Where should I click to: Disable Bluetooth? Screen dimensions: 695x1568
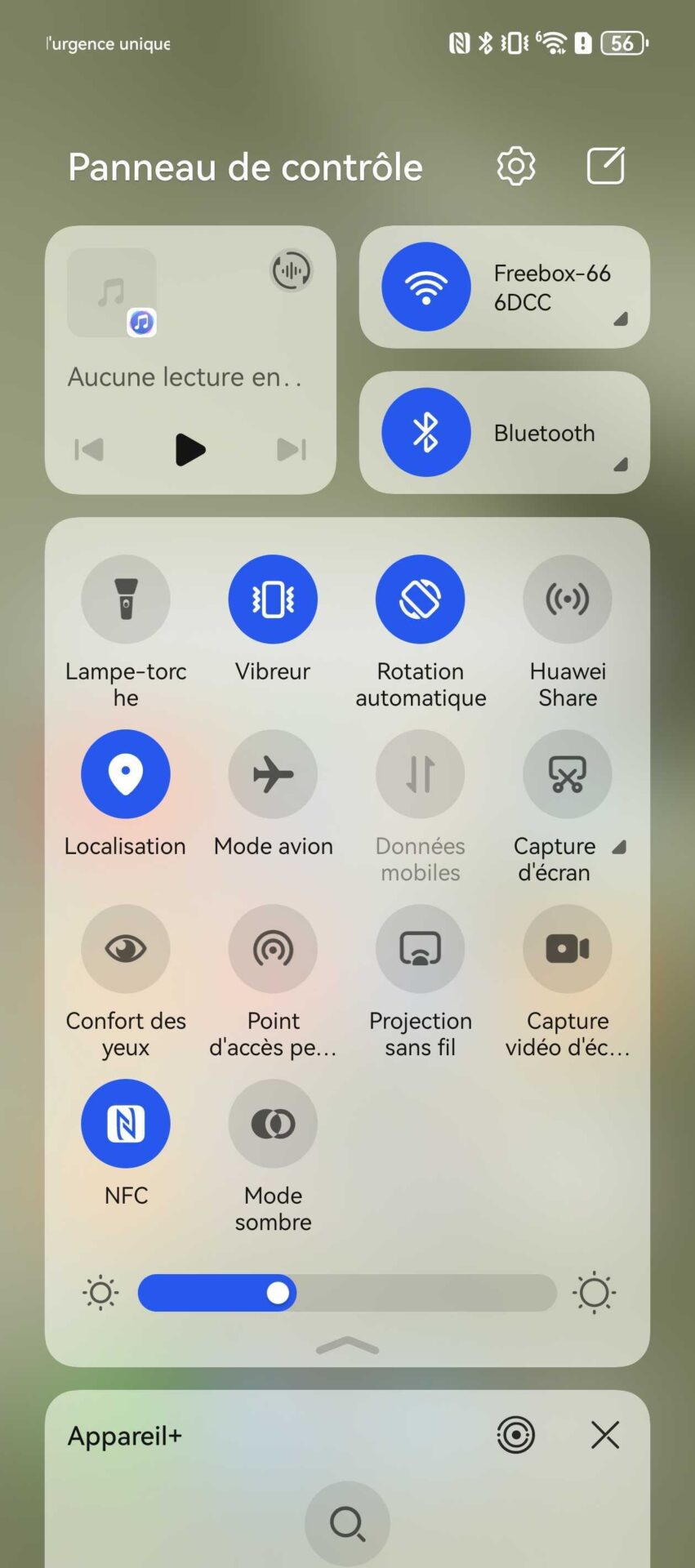(426, 432)
